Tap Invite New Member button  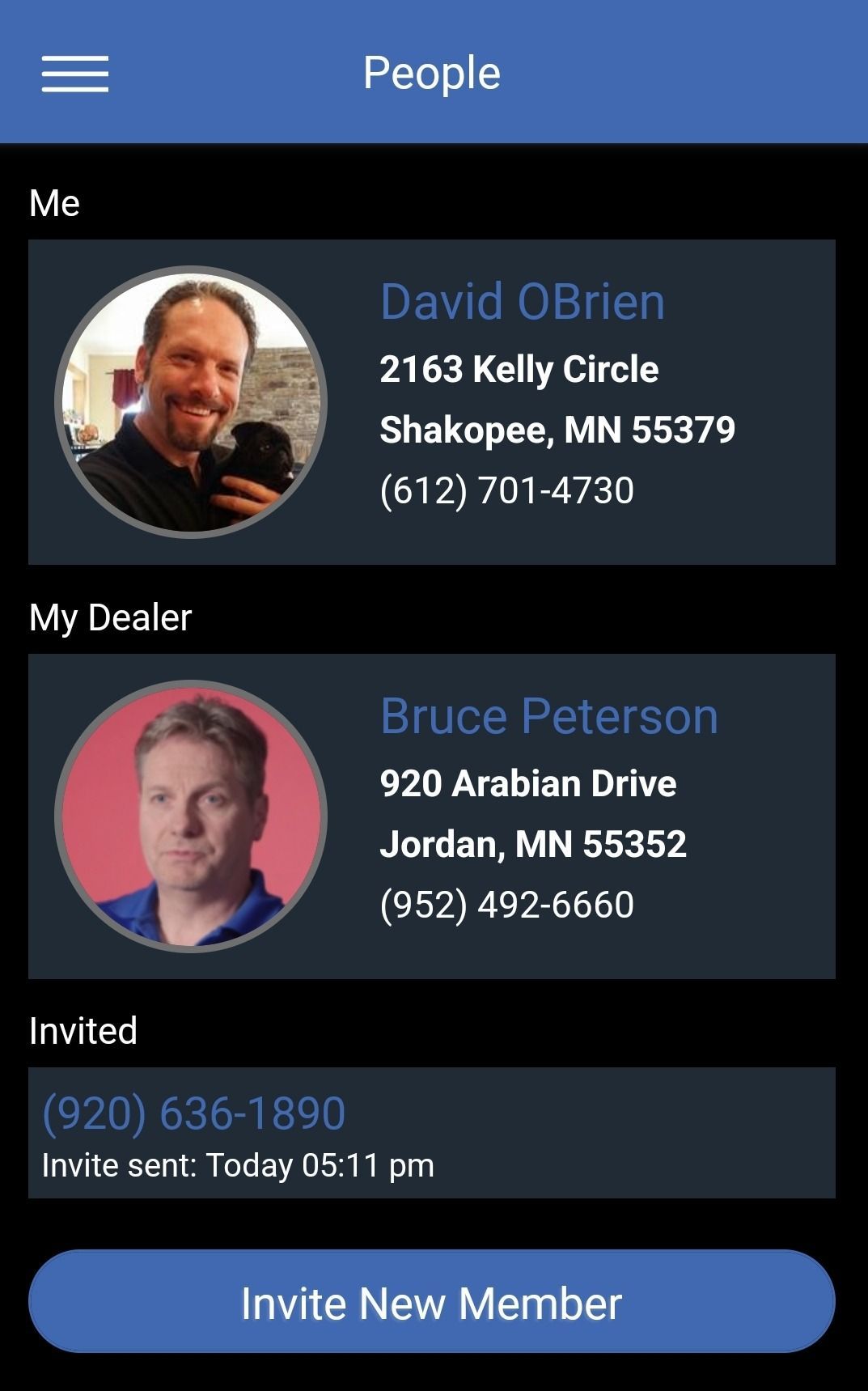[431, 1301]
